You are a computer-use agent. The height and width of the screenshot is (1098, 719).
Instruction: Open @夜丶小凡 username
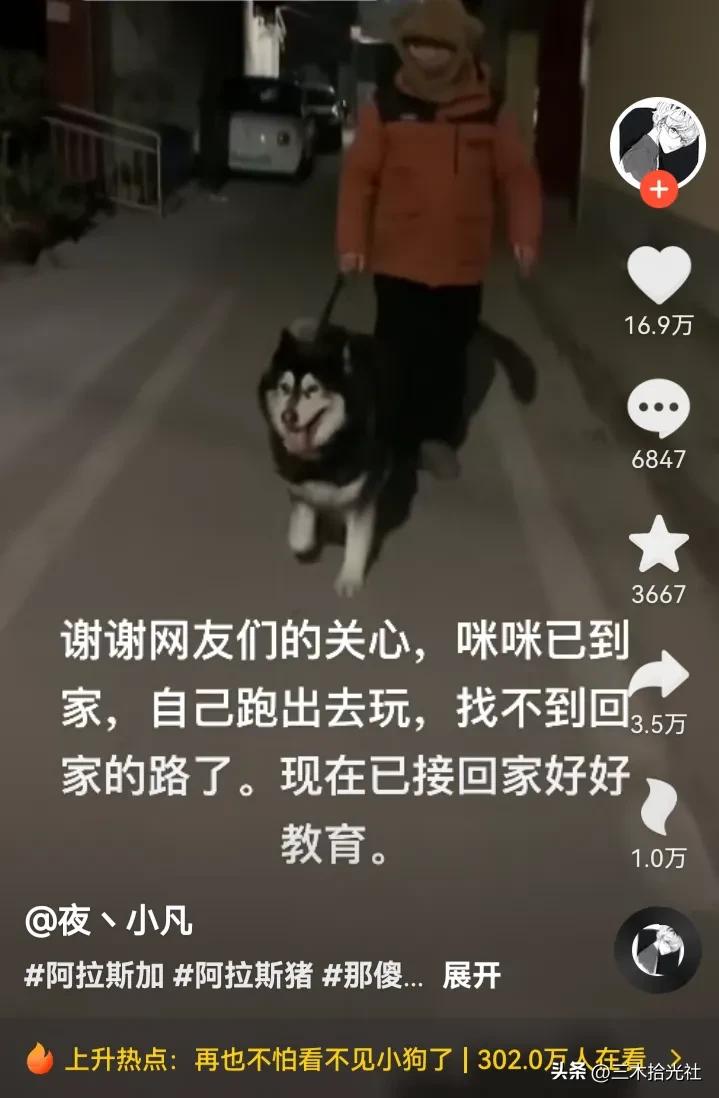coord(109,922)
